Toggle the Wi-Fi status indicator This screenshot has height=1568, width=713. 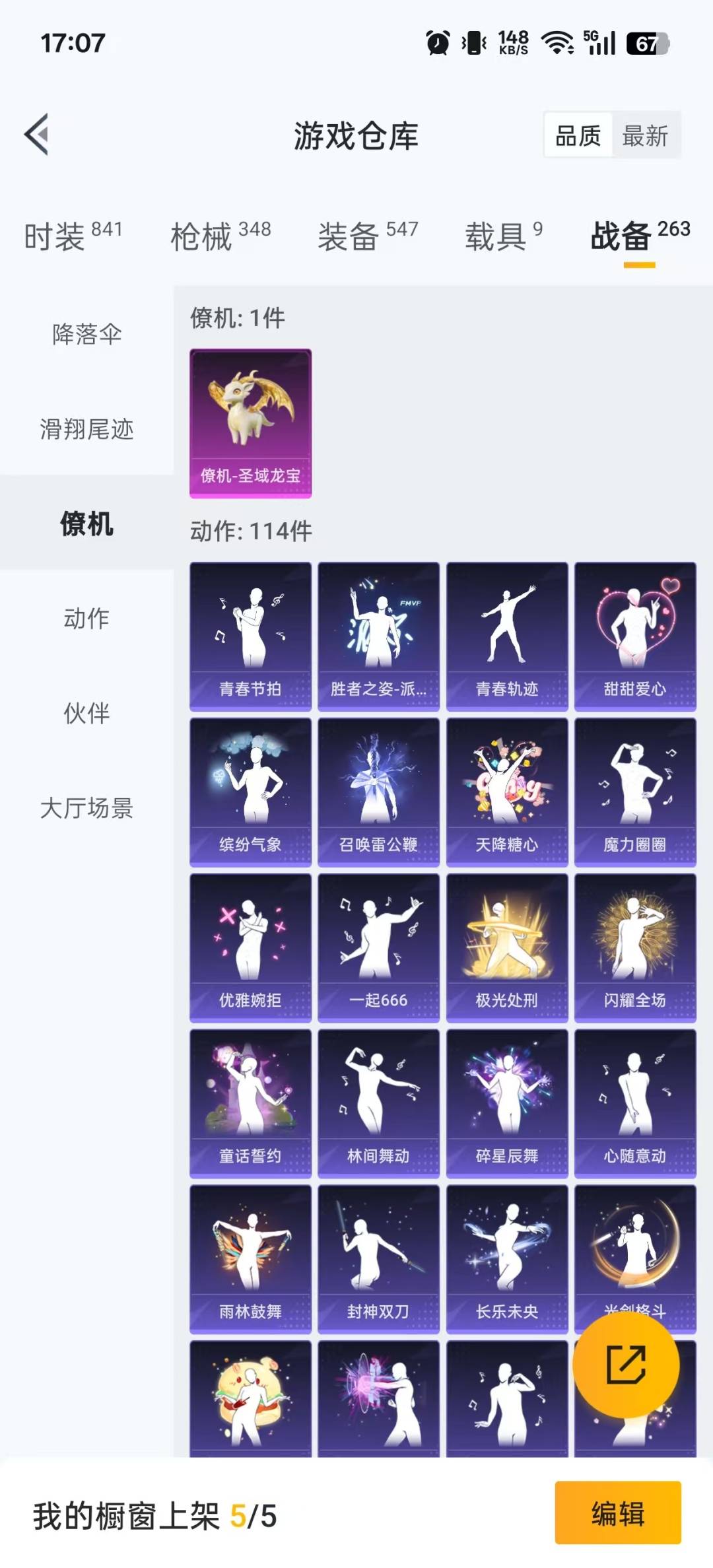click(553, 43)
